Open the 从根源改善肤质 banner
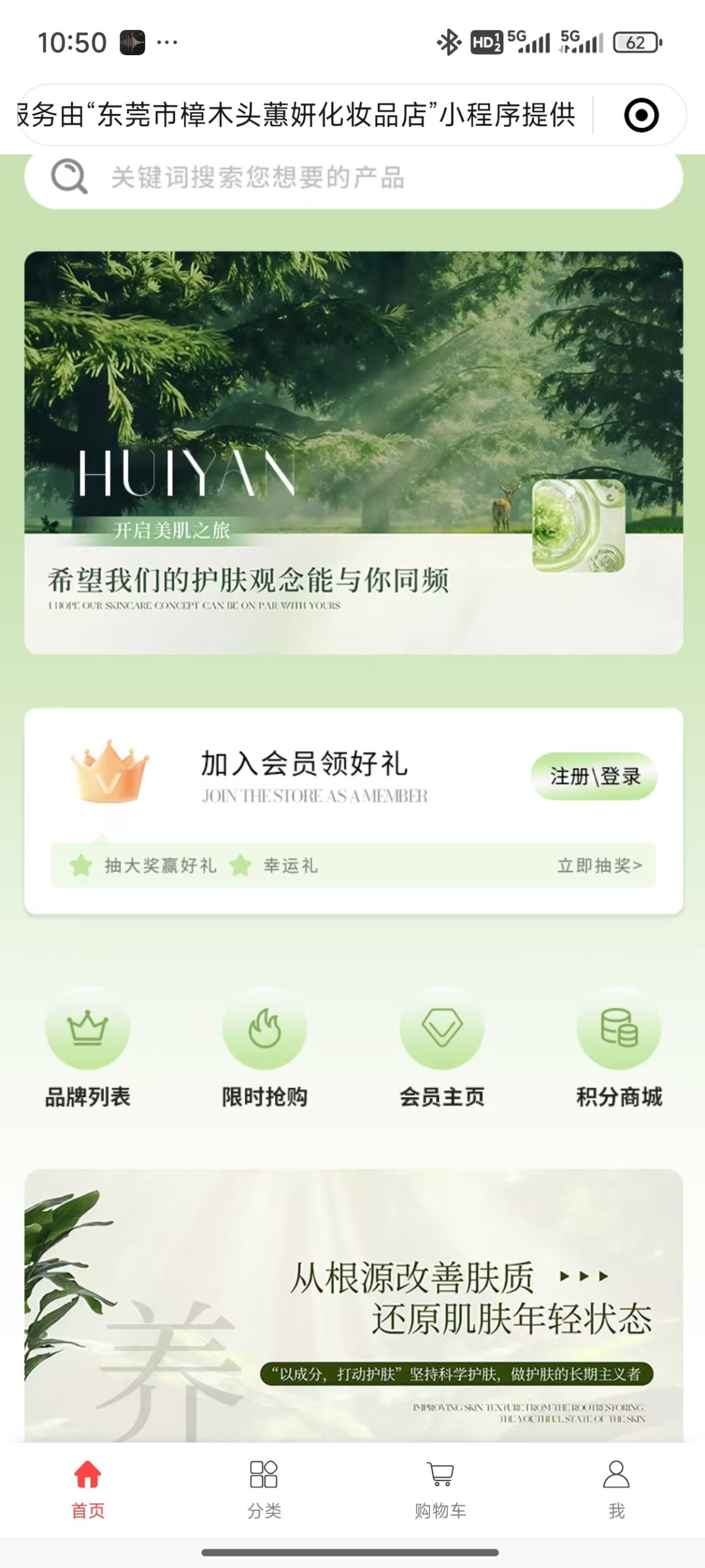Image resolution: width=705 pixels, height=1568 pixels. (x=353, y=1305)
